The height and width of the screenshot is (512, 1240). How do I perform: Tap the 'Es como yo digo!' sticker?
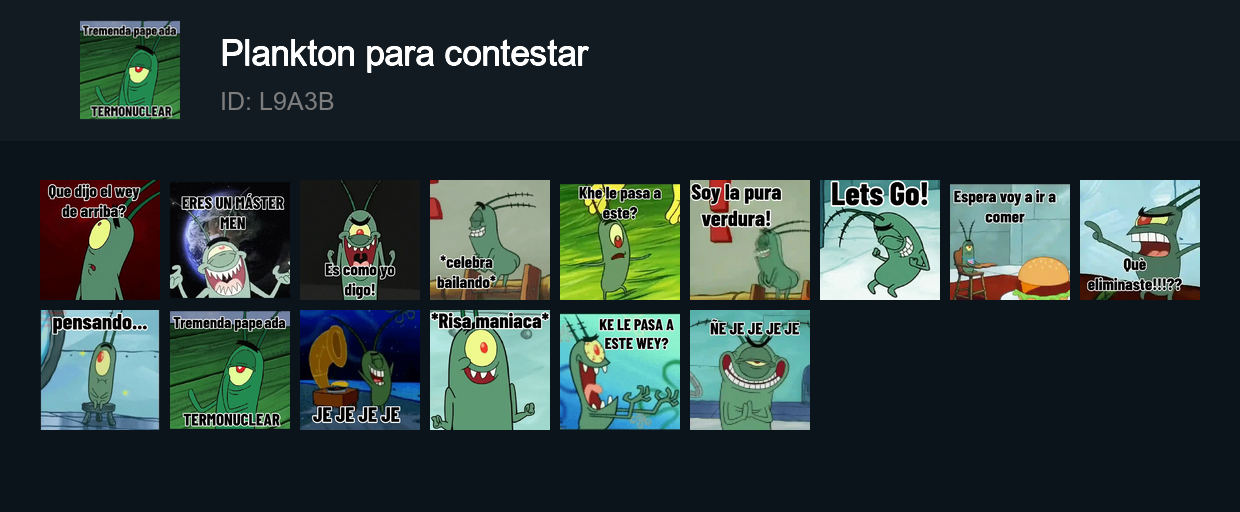(360, 240)
